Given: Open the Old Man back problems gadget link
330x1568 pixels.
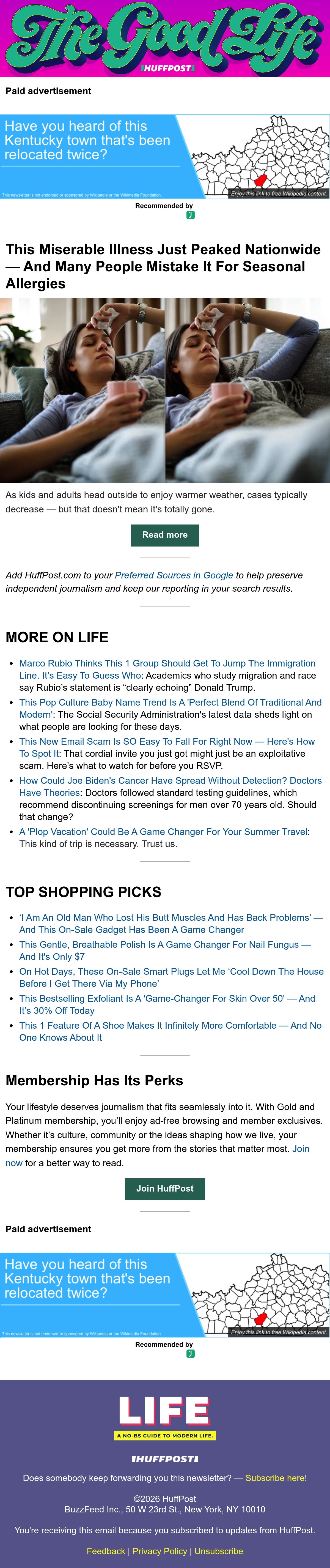Looking at the screenshot, I should tap(171, 924).
